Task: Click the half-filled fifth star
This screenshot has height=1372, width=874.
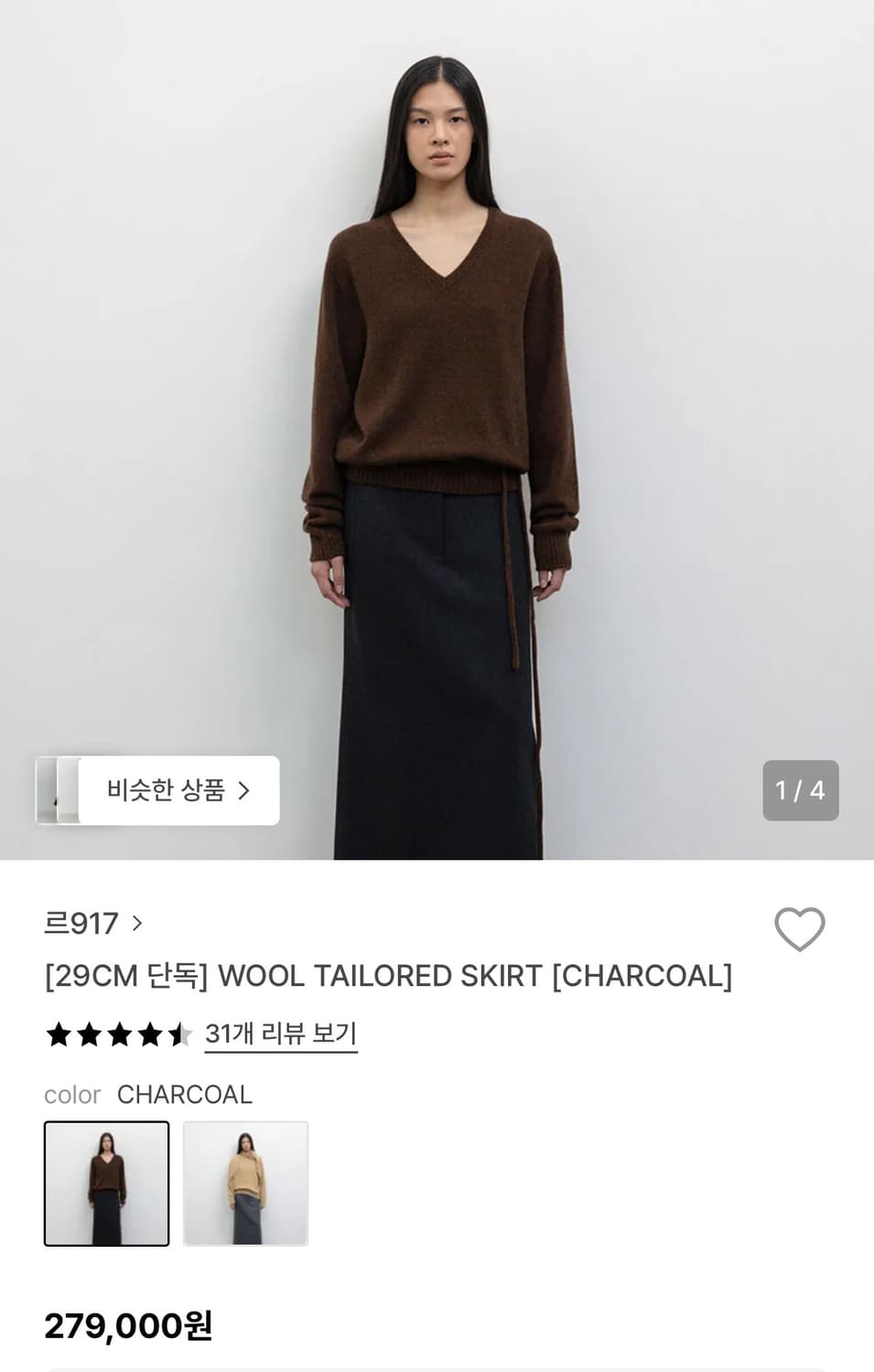Action: (179, 1034)
